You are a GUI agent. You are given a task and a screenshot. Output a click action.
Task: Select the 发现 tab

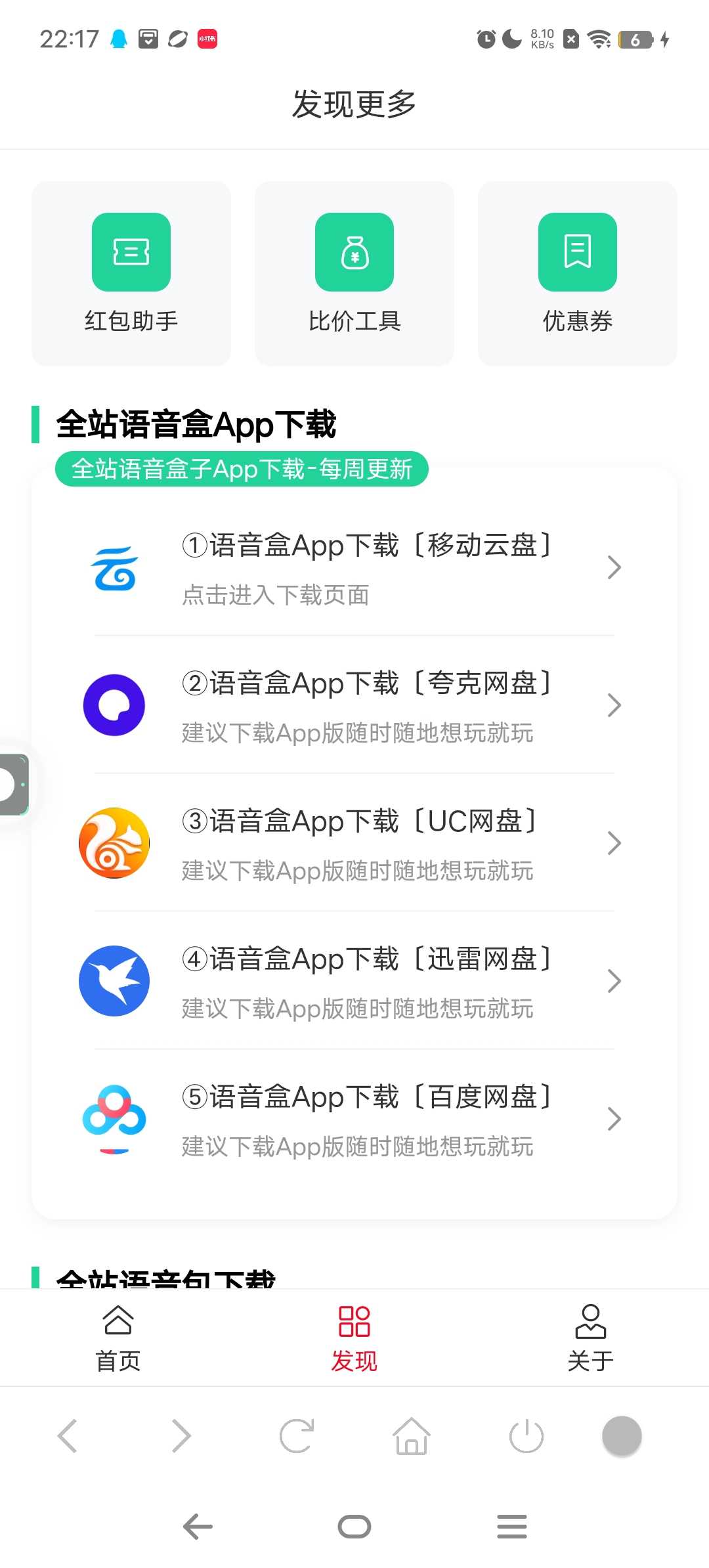tap(354, 1338)
